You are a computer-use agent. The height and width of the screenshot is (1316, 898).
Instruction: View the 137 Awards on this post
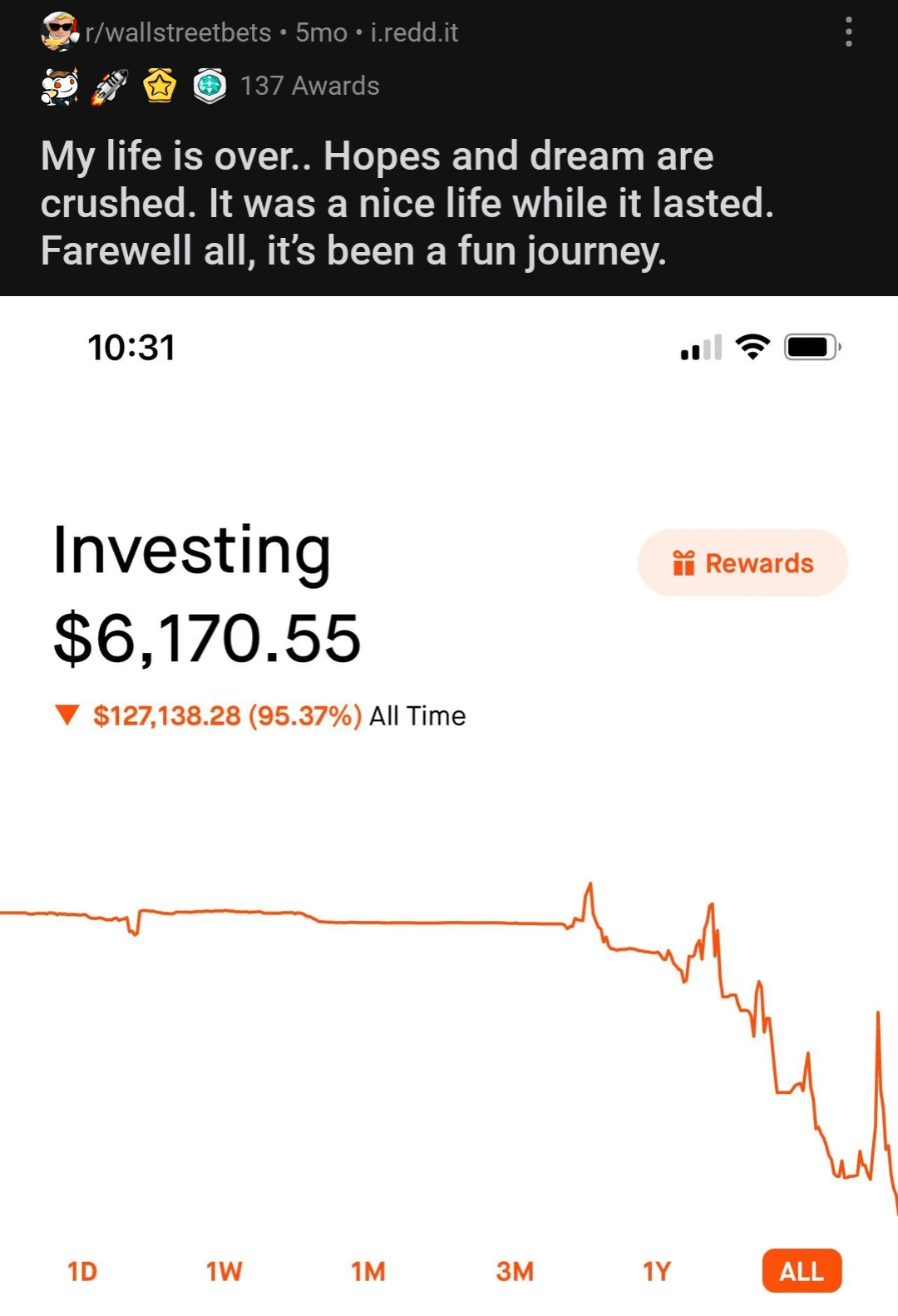pos(309,86)
